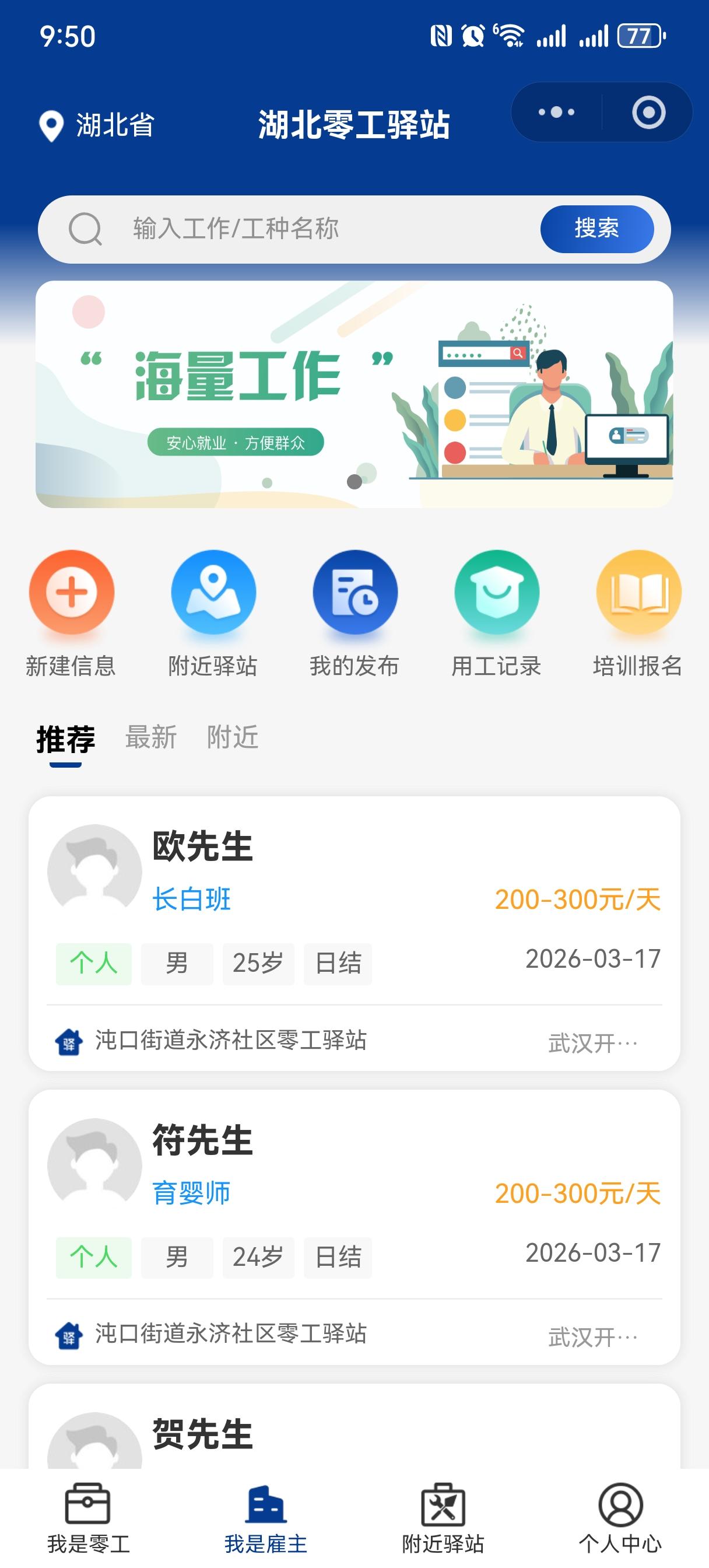Switch to the 附近 tab
The height and width of the screenshot is (1568, 709).
coord(233,738)
